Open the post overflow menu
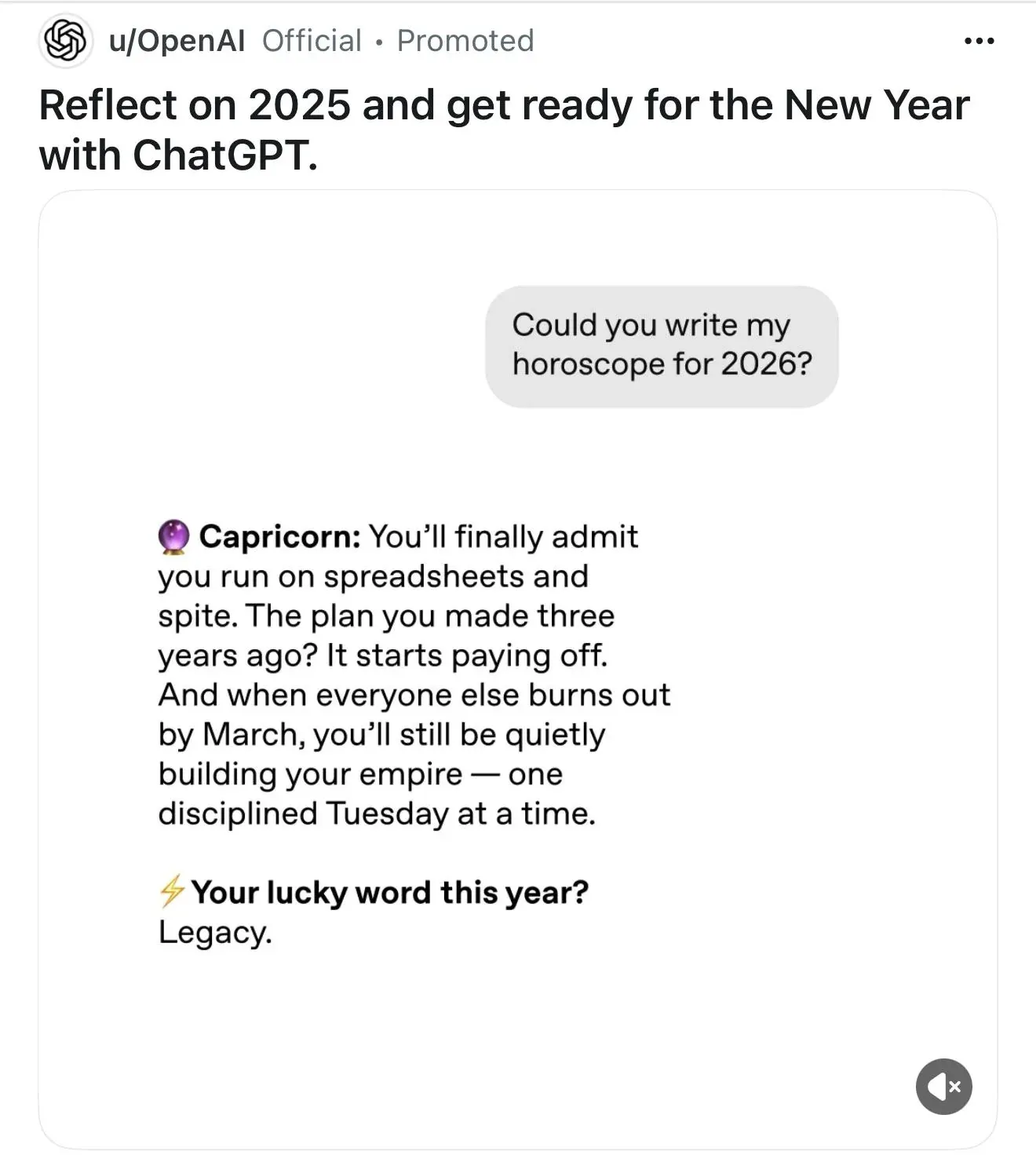 coord(979,41)
